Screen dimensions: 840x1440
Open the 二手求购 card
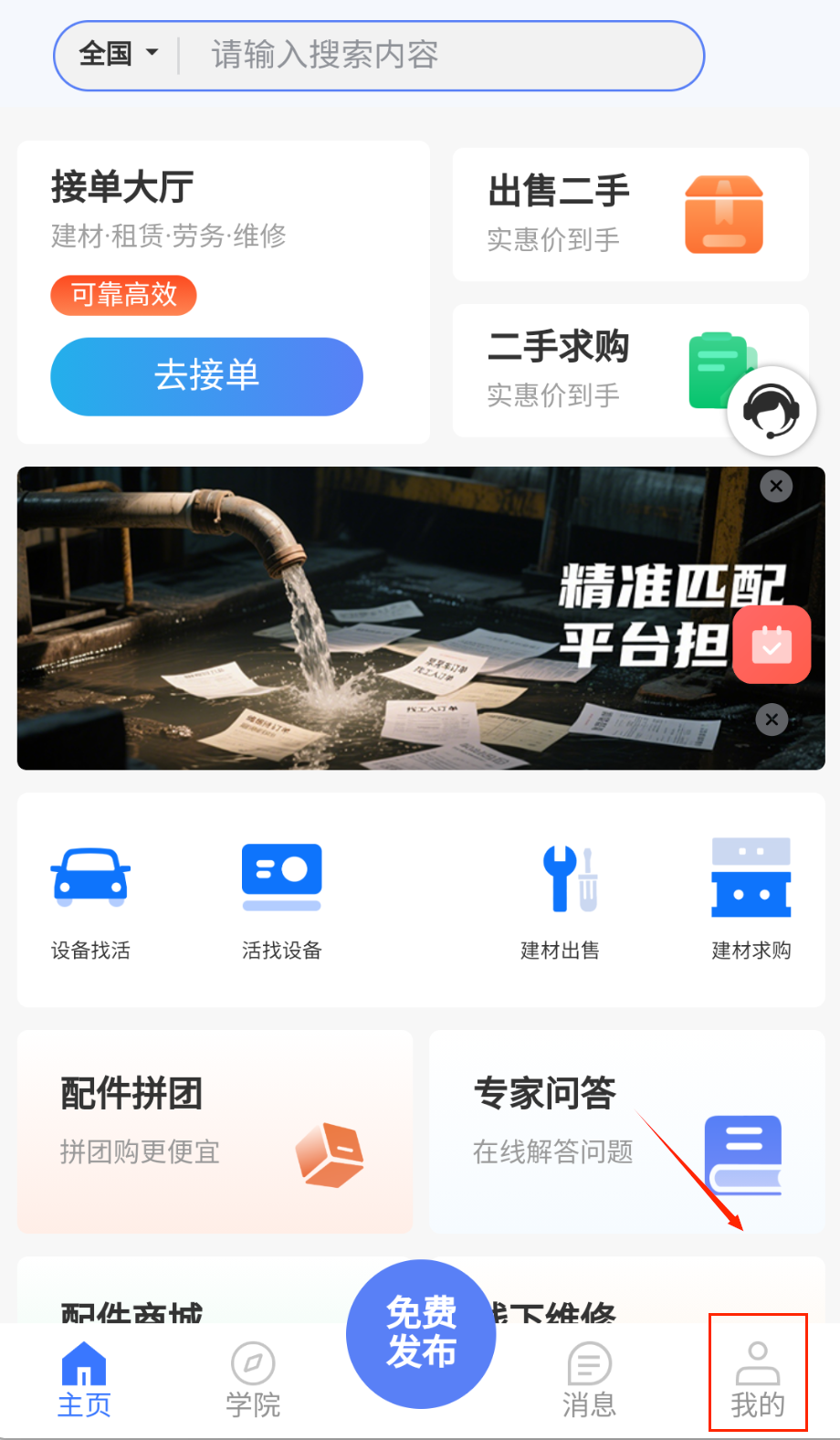pos(584,370)
